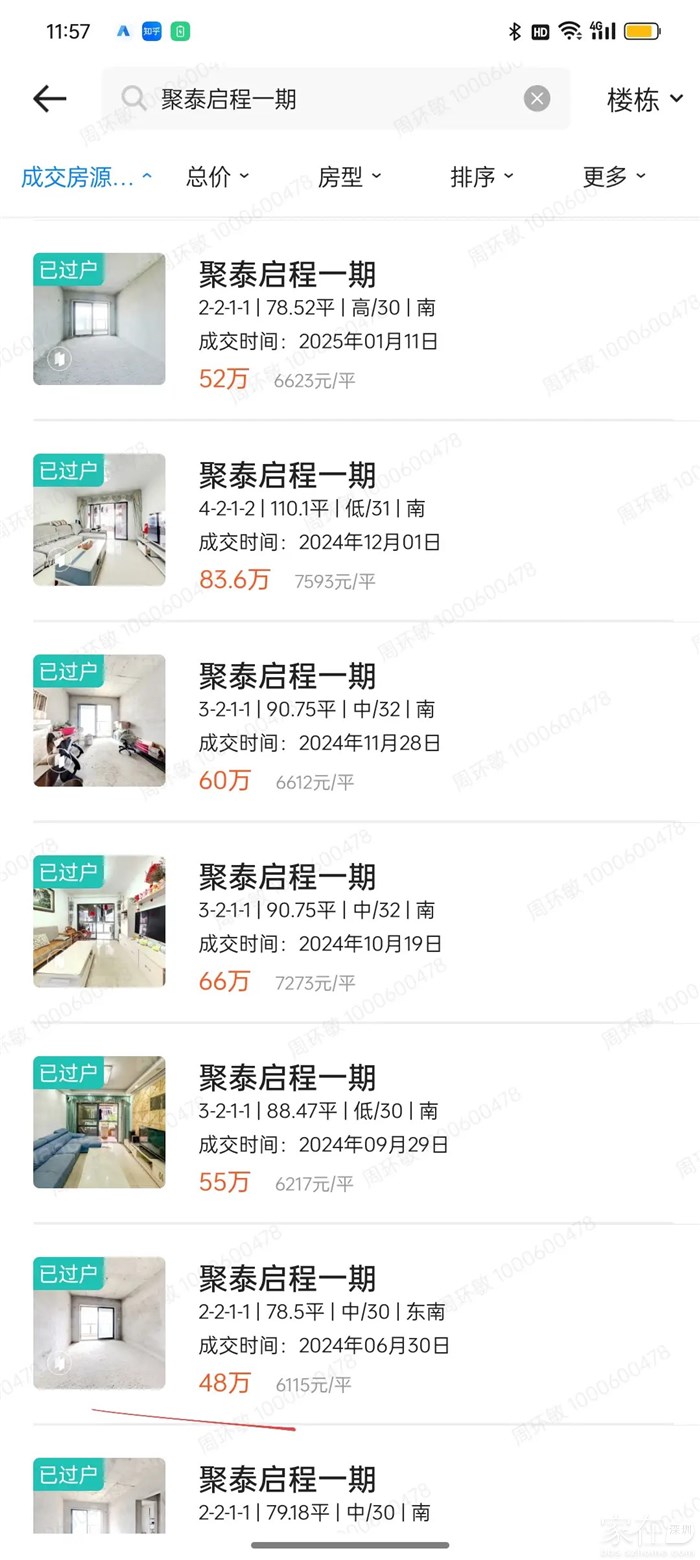Open the 房型 filter
Screen dimensions: 700x1560
point(349,177)
